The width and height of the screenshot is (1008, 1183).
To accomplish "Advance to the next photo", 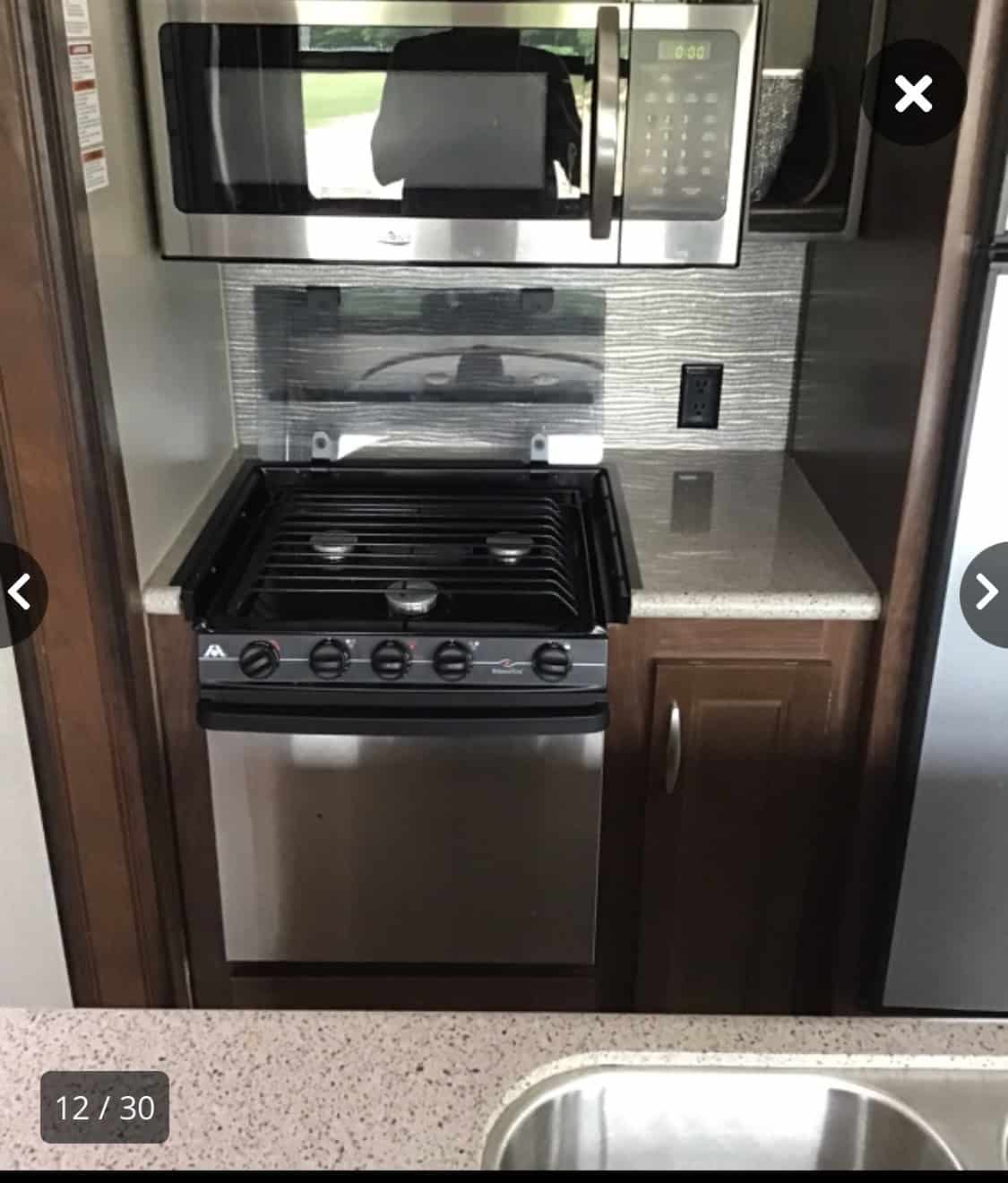I will [986, 592].
